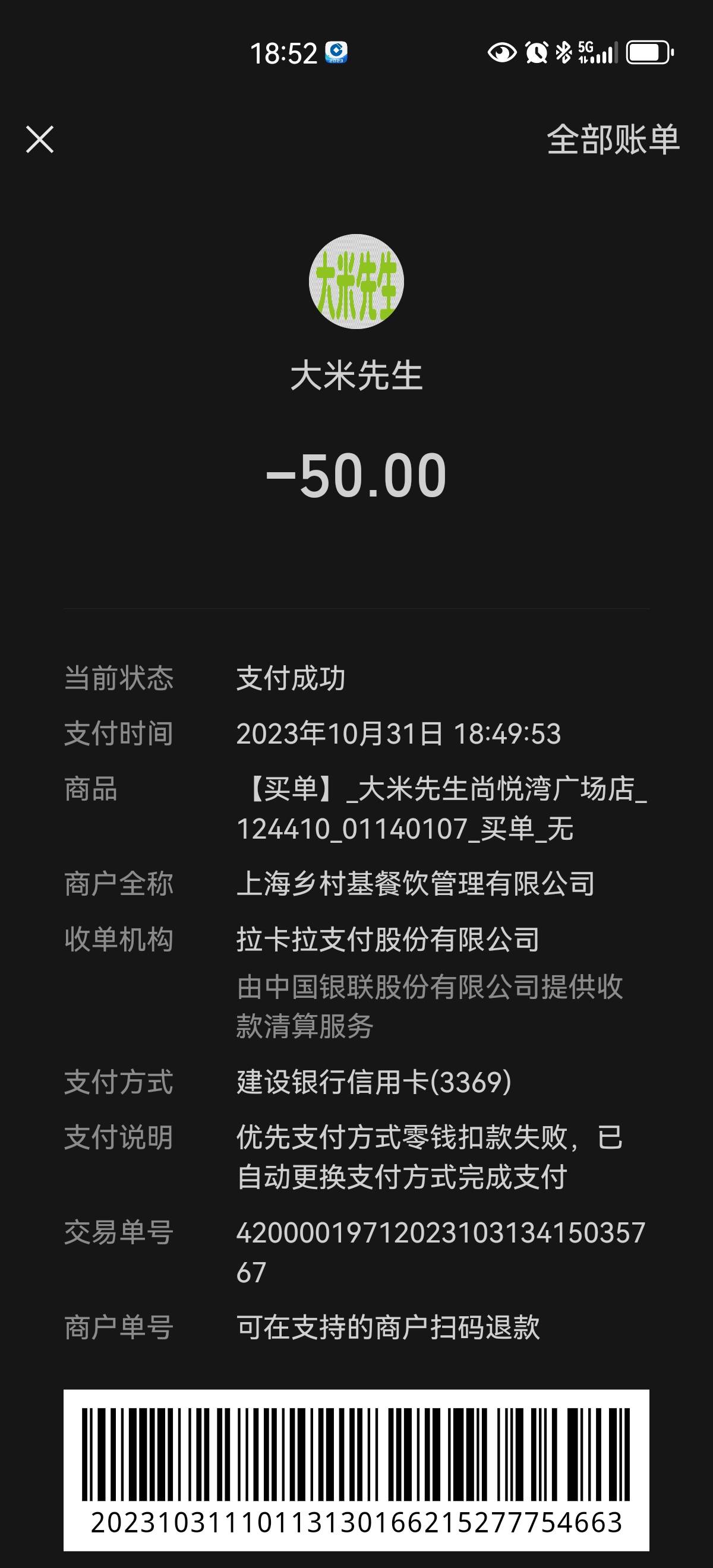The height and width of the screenshot is (1568, 713).
Task: Open the 大米先生 merchant avatar
Action: [x=356, y=282]
